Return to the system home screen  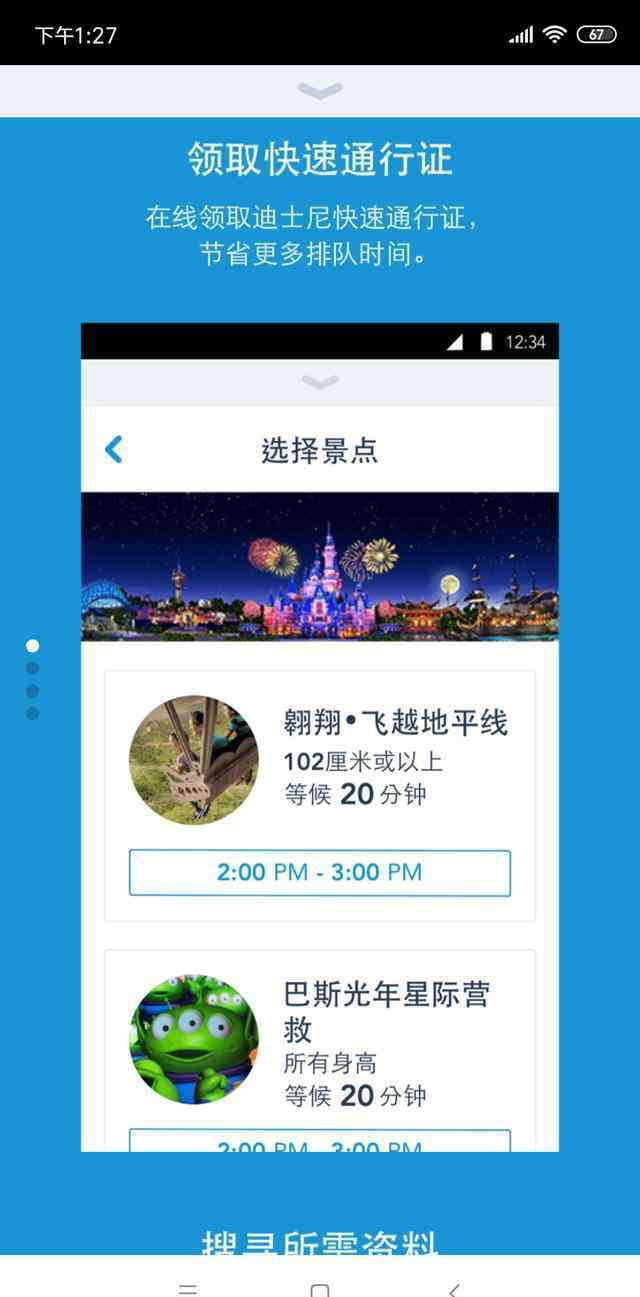point(320,1289)
